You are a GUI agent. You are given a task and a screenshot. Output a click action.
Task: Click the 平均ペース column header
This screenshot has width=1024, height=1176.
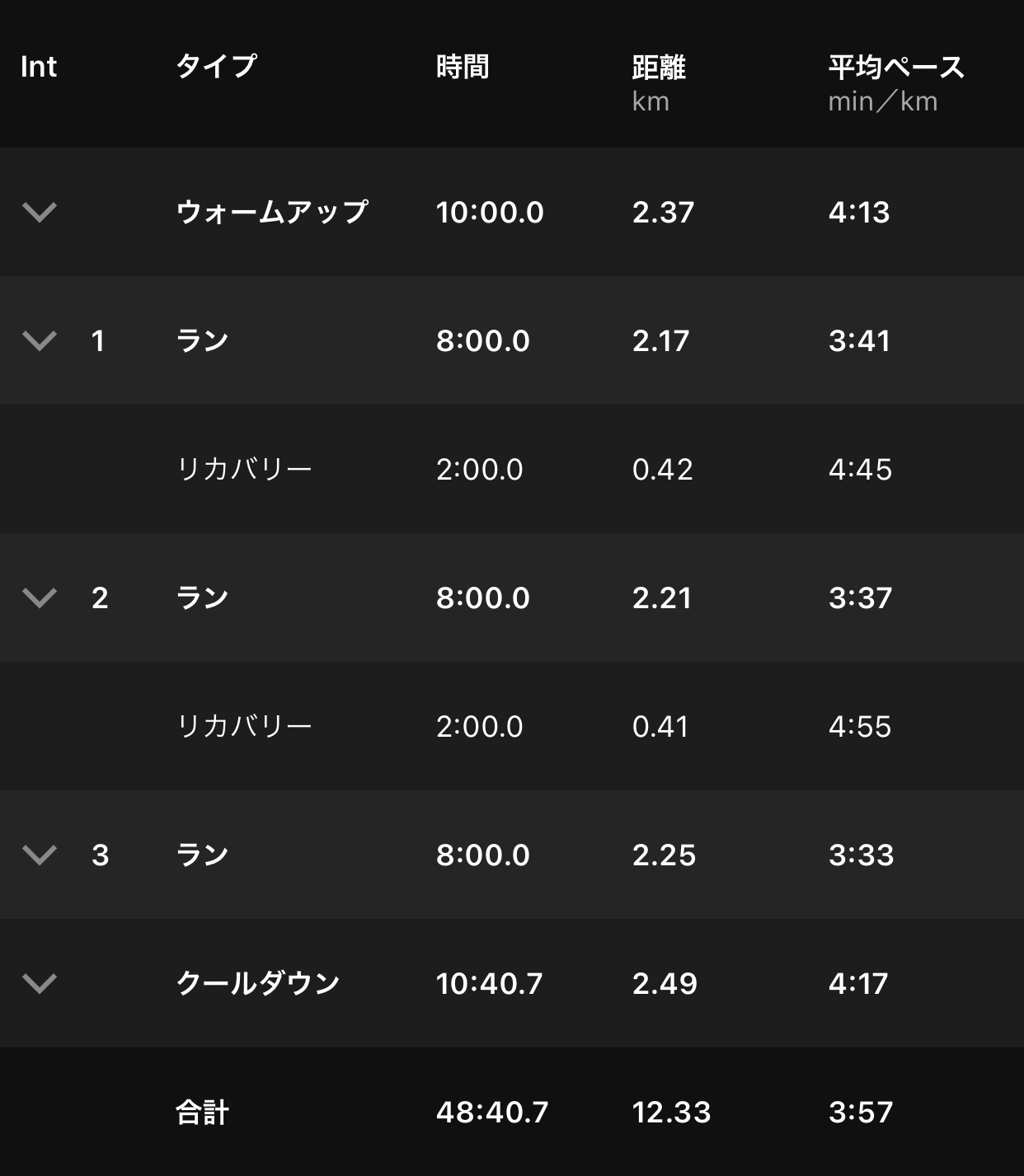pyautogui.click(x=895, y=68)
